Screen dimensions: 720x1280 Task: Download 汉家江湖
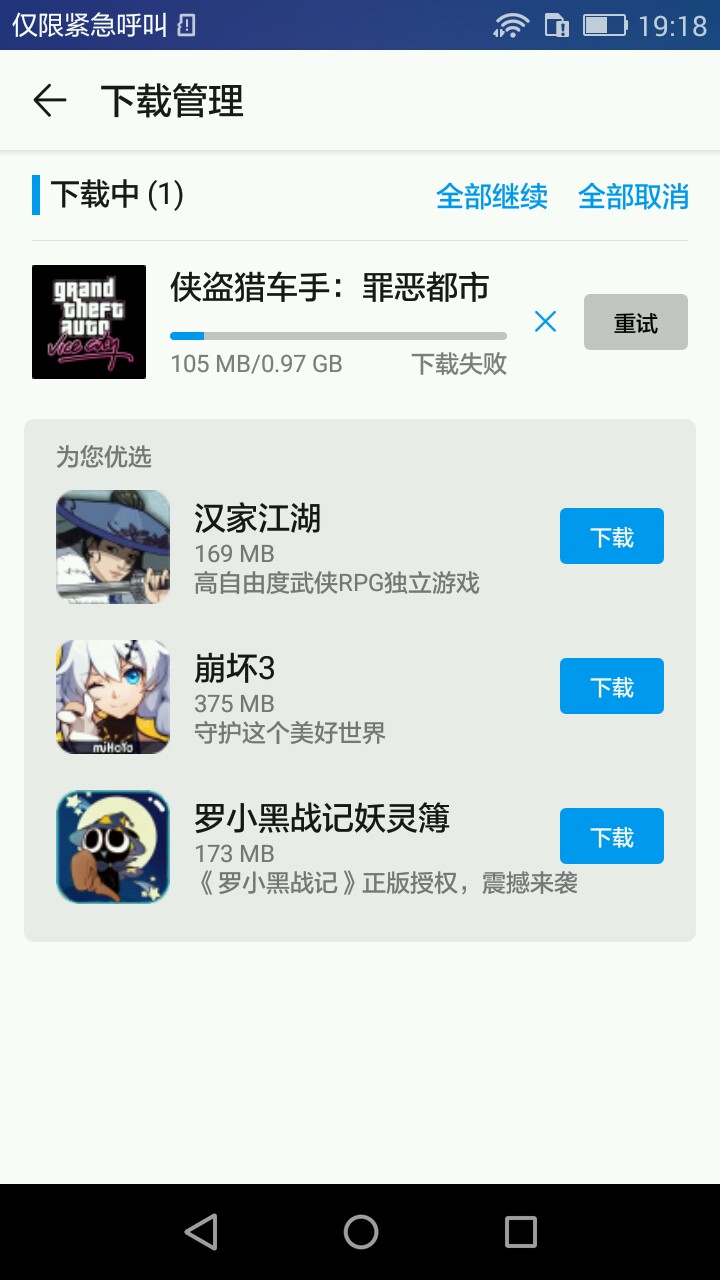tap(611, 537)
